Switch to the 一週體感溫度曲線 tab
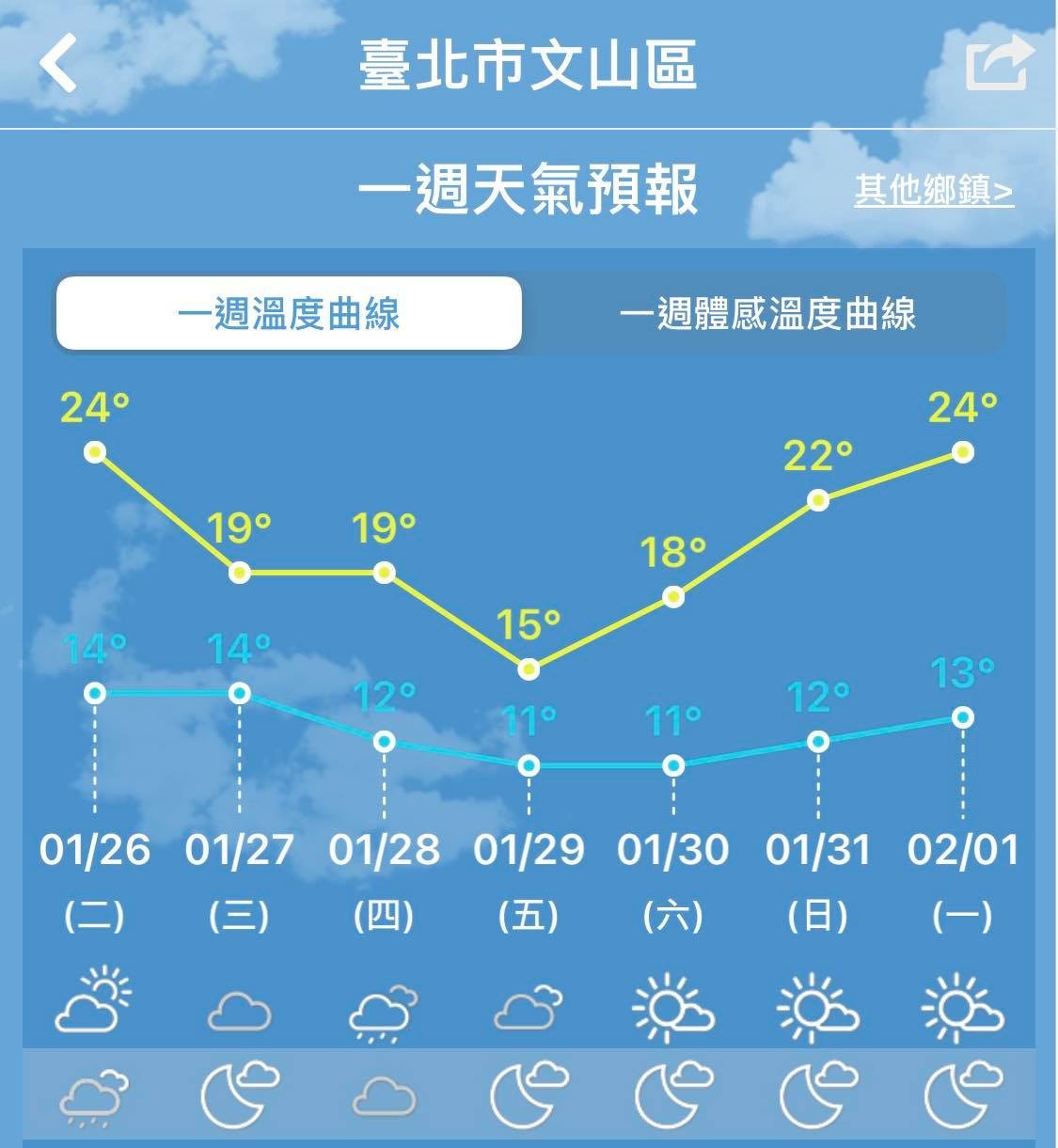1058x1148 pixels. tap(766, 314)
